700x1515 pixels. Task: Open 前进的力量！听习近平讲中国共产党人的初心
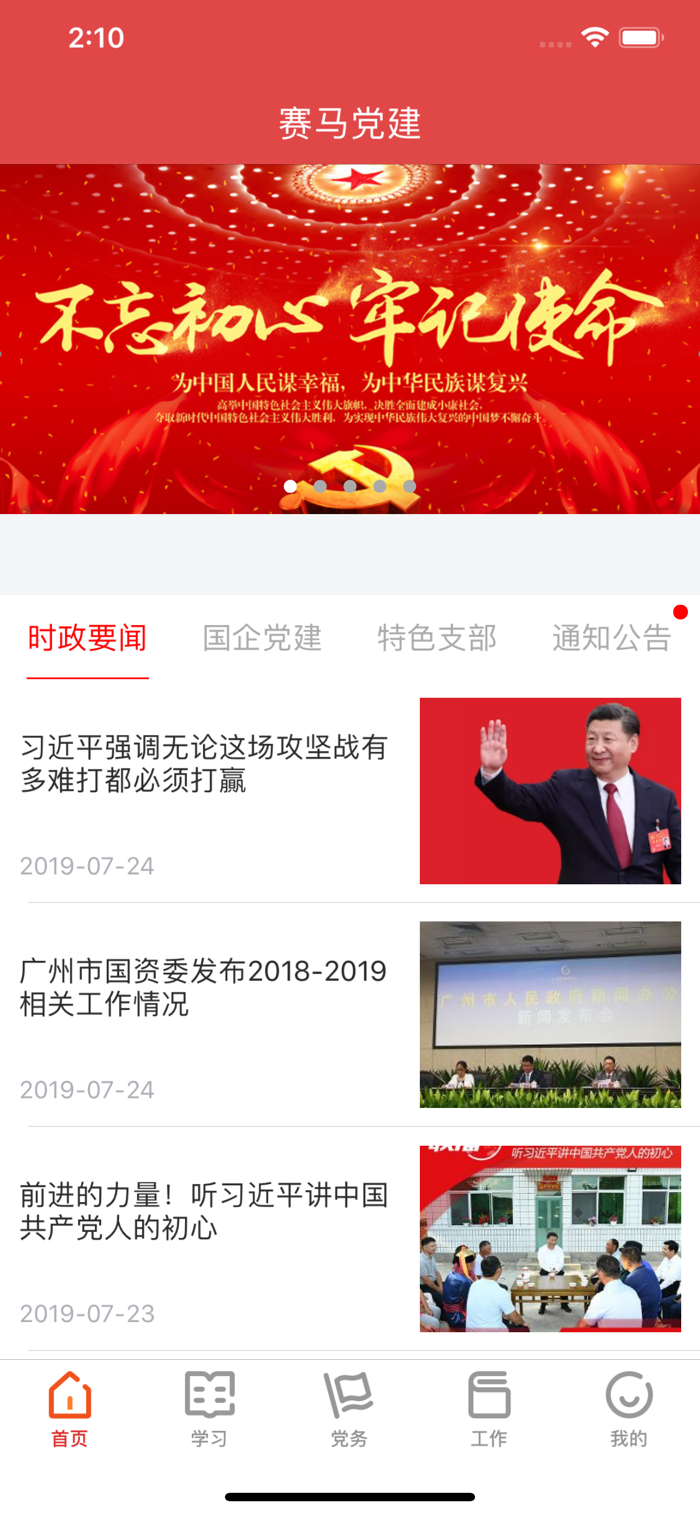204,1212
